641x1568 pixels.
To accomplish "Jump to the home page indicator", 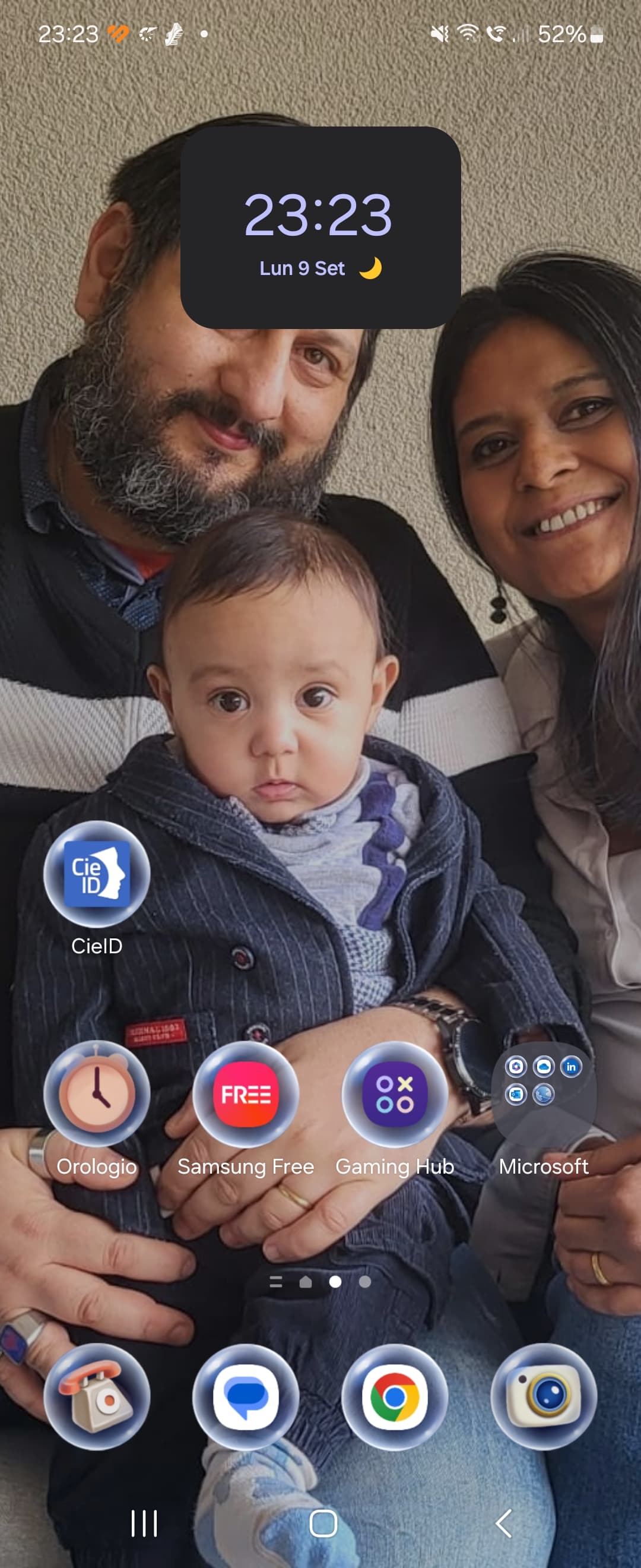I will click(306, 1282).
